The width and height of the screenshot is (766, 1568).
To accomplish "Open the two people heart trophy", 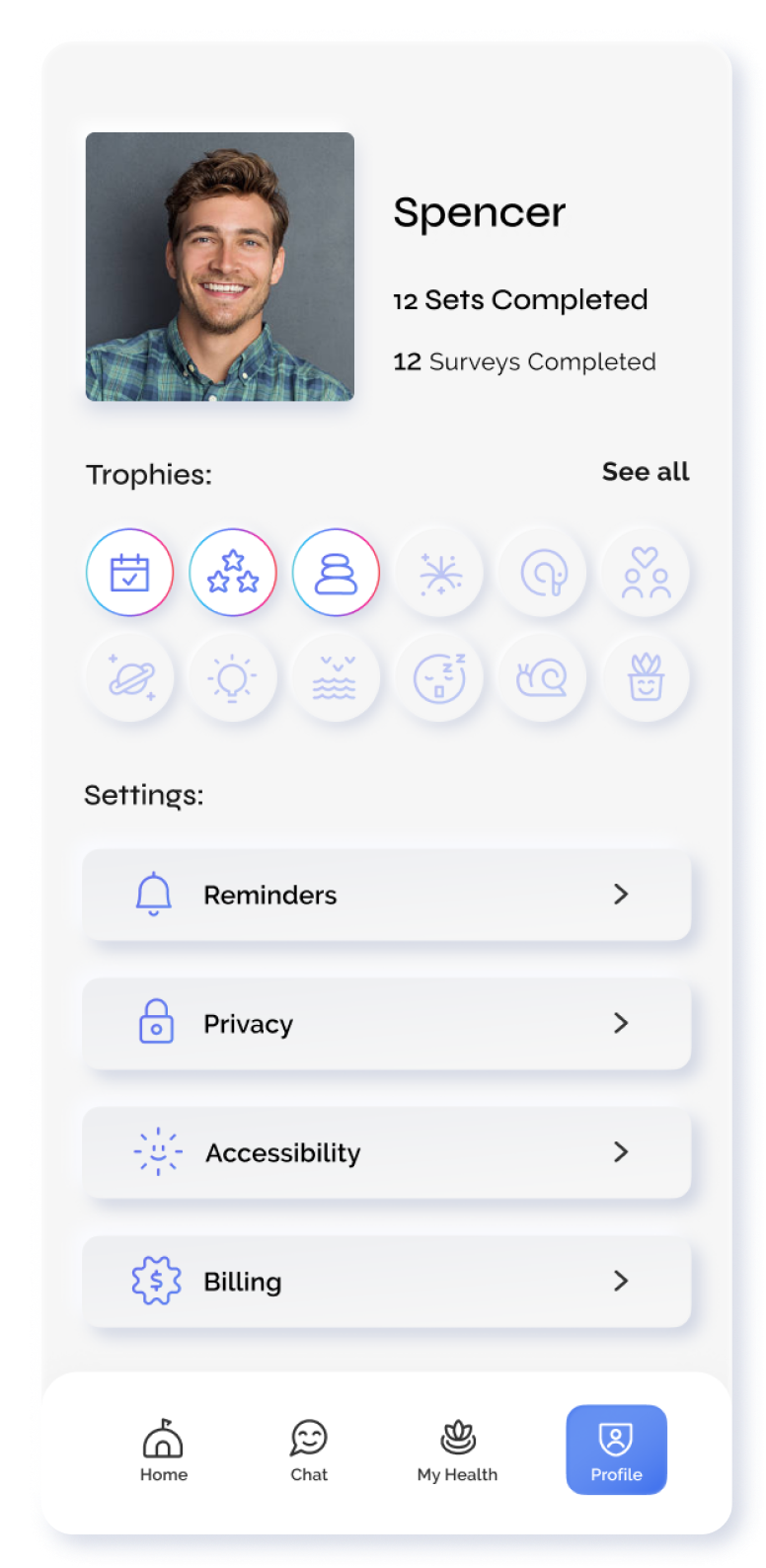I will (646, 573).
